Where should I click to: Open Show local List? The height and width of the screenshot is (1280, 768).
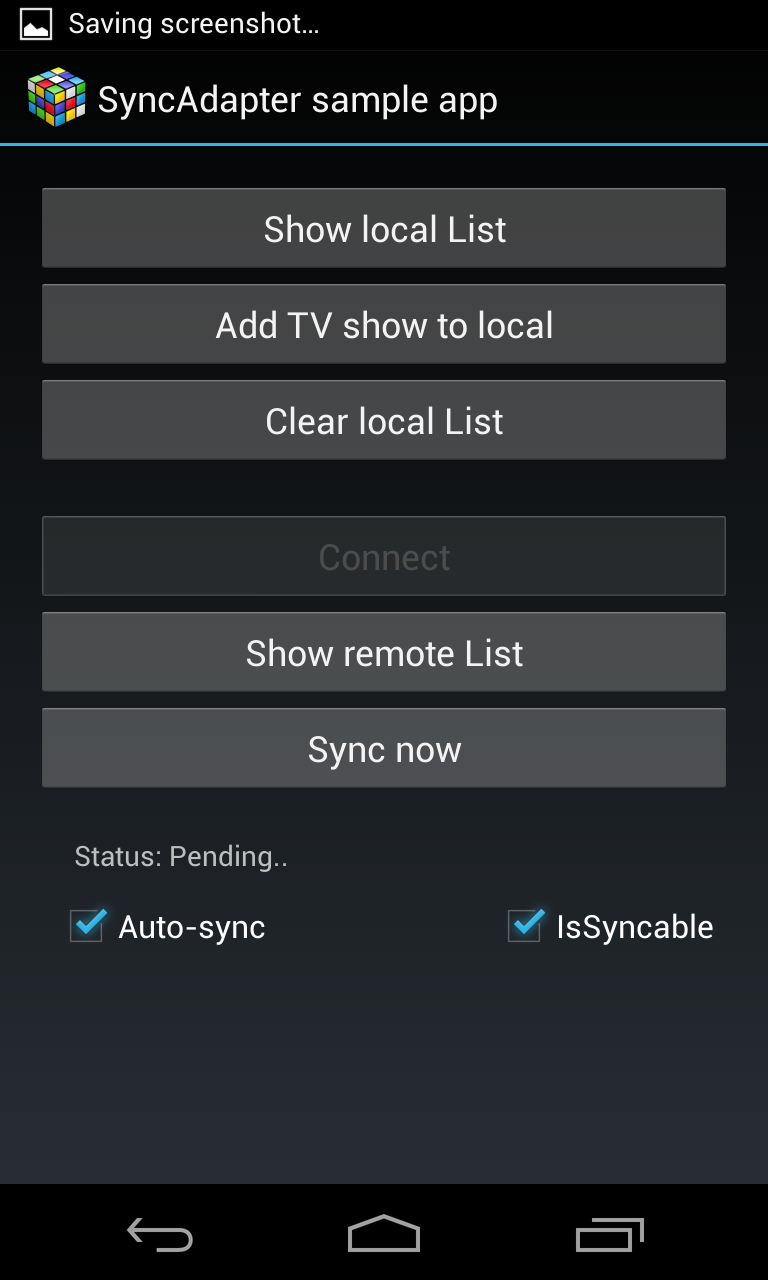(384, 228)
